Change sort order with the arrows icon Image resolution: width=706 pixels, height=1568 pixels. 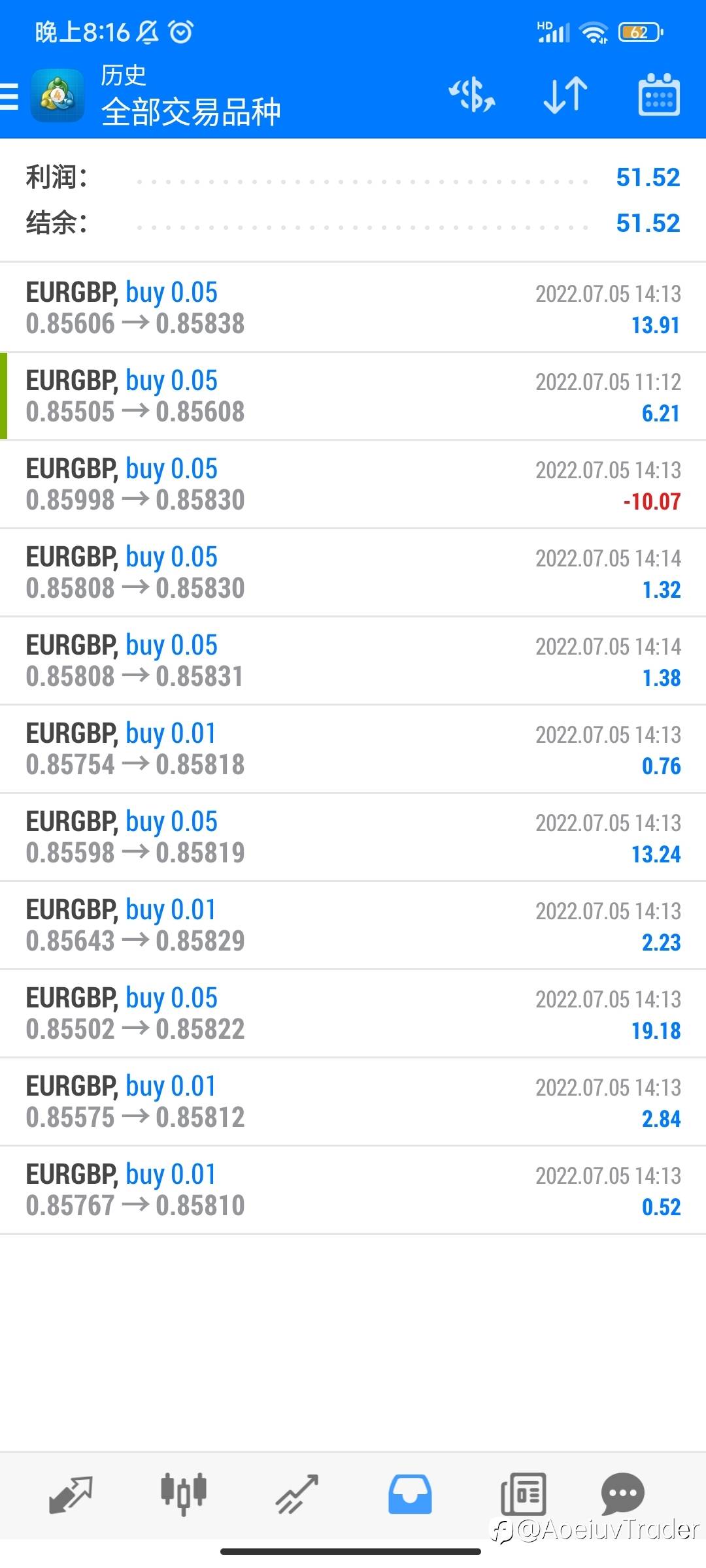click(x=565, y=95)
